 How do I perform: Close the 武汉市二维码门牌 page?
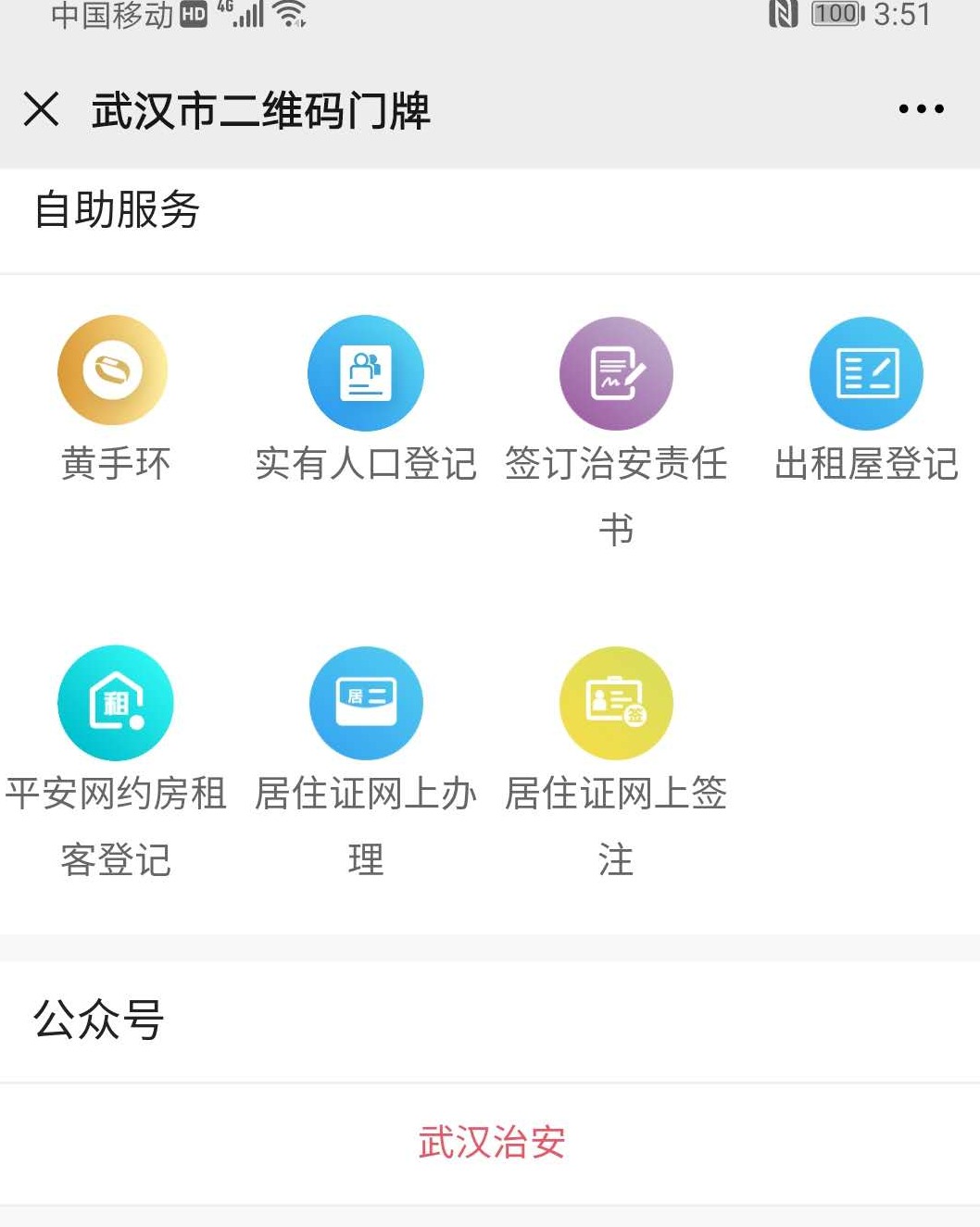(x=42, y=109)
